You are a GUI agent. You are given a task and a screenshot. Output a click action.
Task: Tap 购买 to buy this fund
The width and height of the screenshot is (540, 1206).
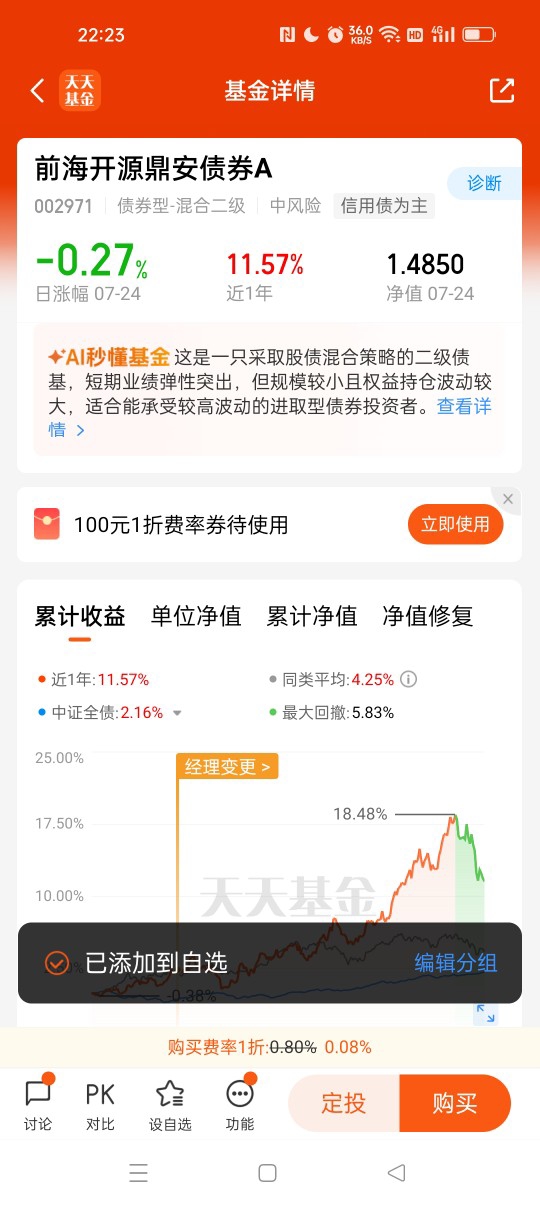click(455, 1103)
